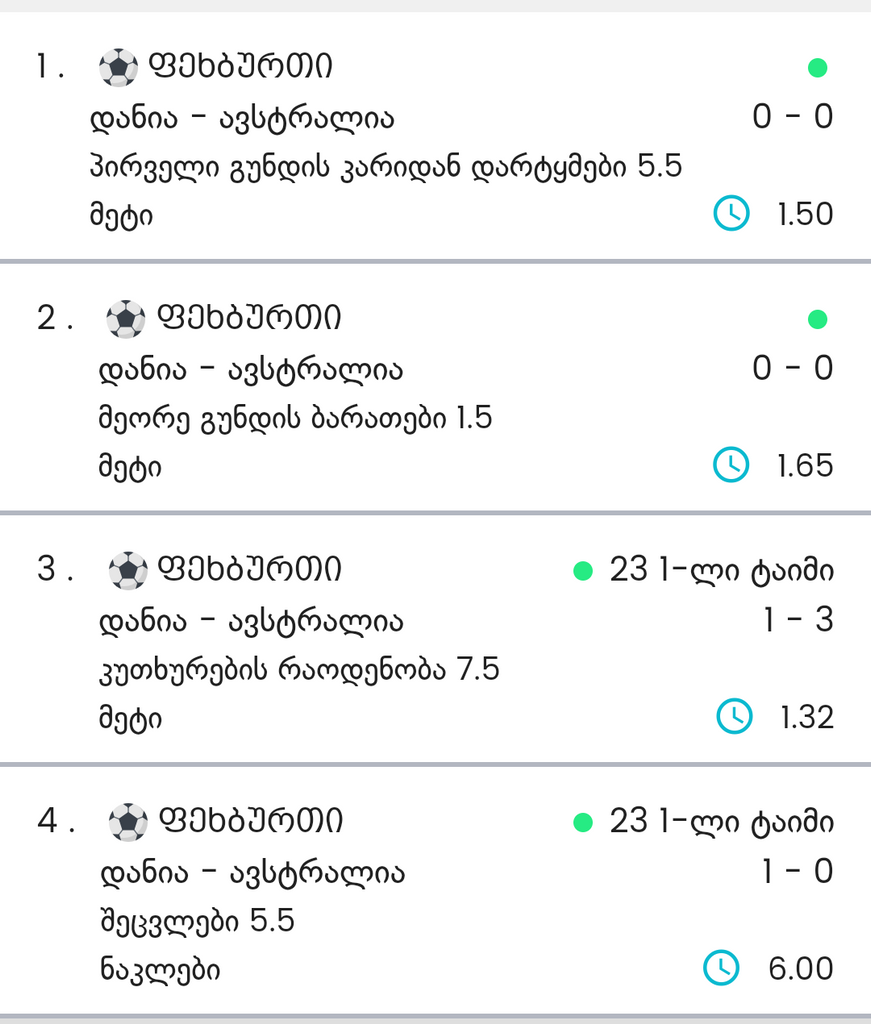871x1024 pixels.
Task: Click the '1 - 3' score display in bet 3
Action: pyautogui.click(x=798, y=620)
